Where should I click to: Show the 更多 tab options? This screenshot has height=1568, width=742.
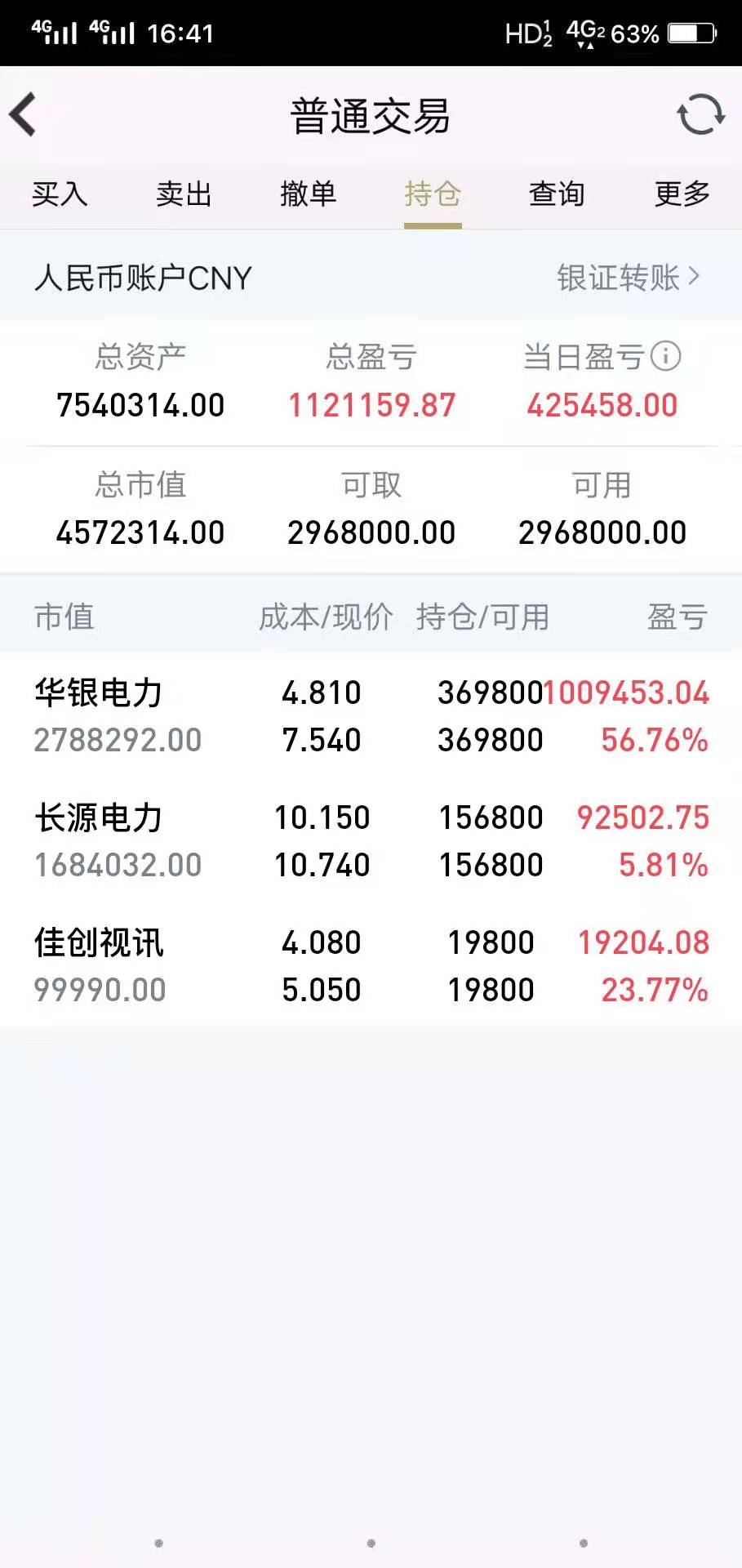coord(682,194)
